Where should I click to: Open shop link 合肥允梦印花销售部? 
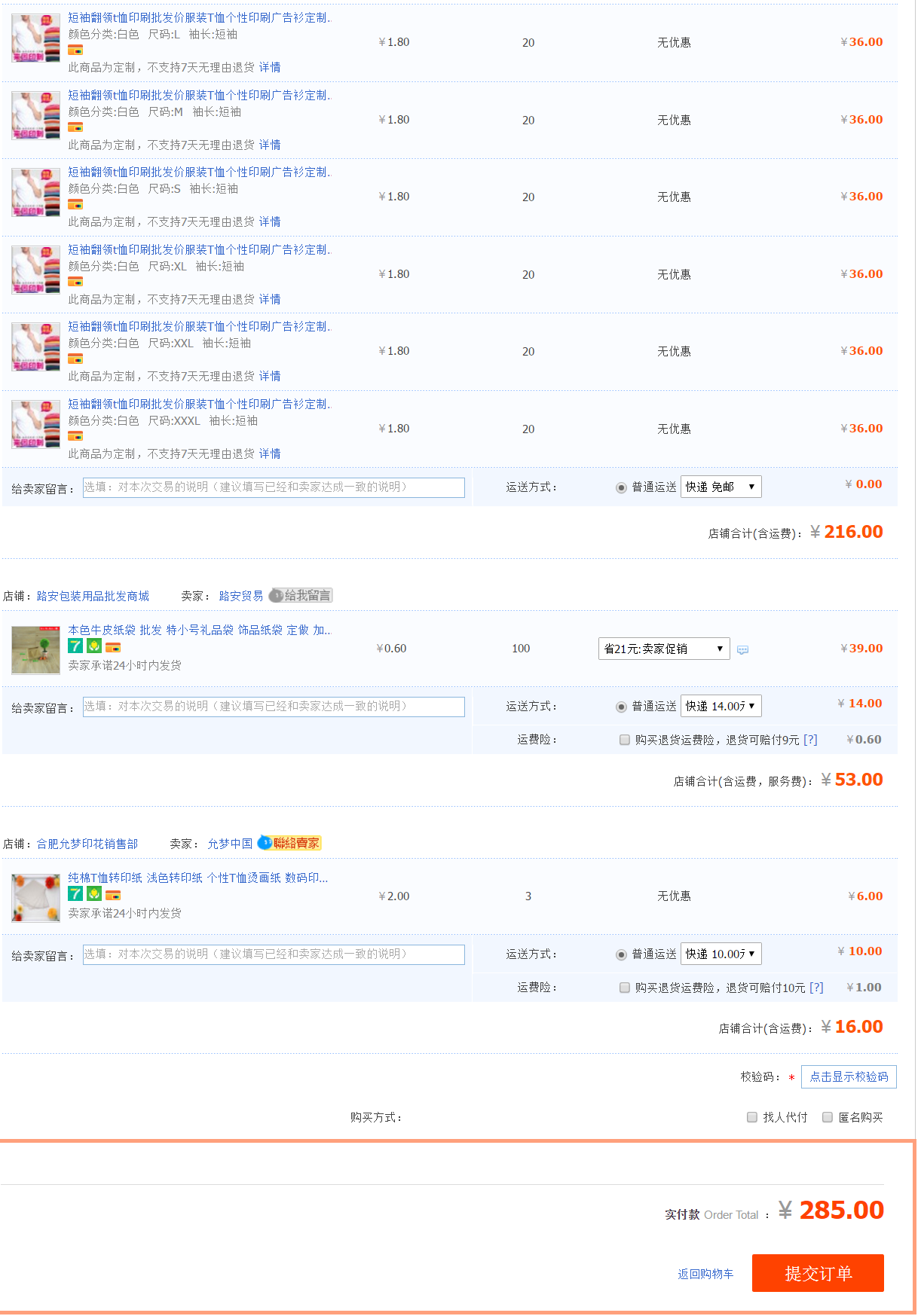[x=87, y=844]
